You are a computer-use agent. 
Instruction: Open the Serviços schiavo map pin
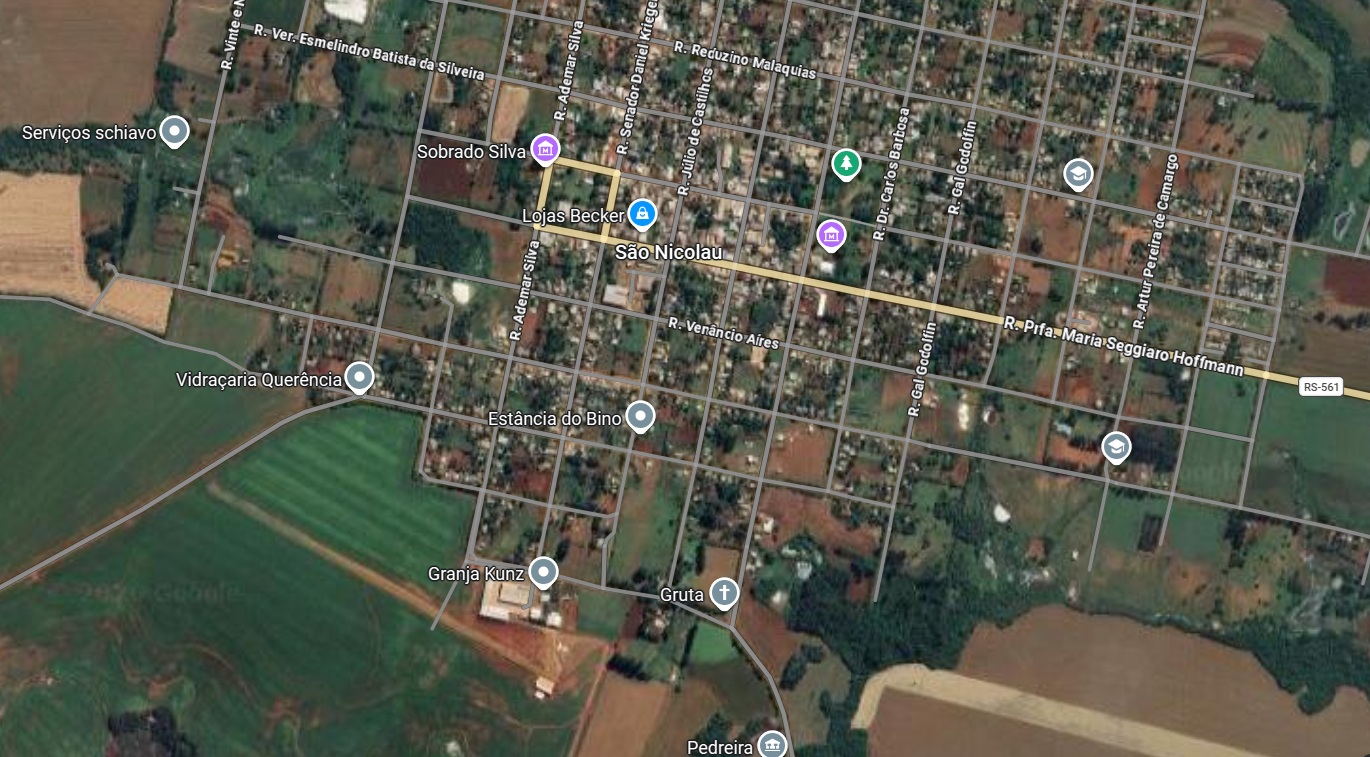point(175,131)
